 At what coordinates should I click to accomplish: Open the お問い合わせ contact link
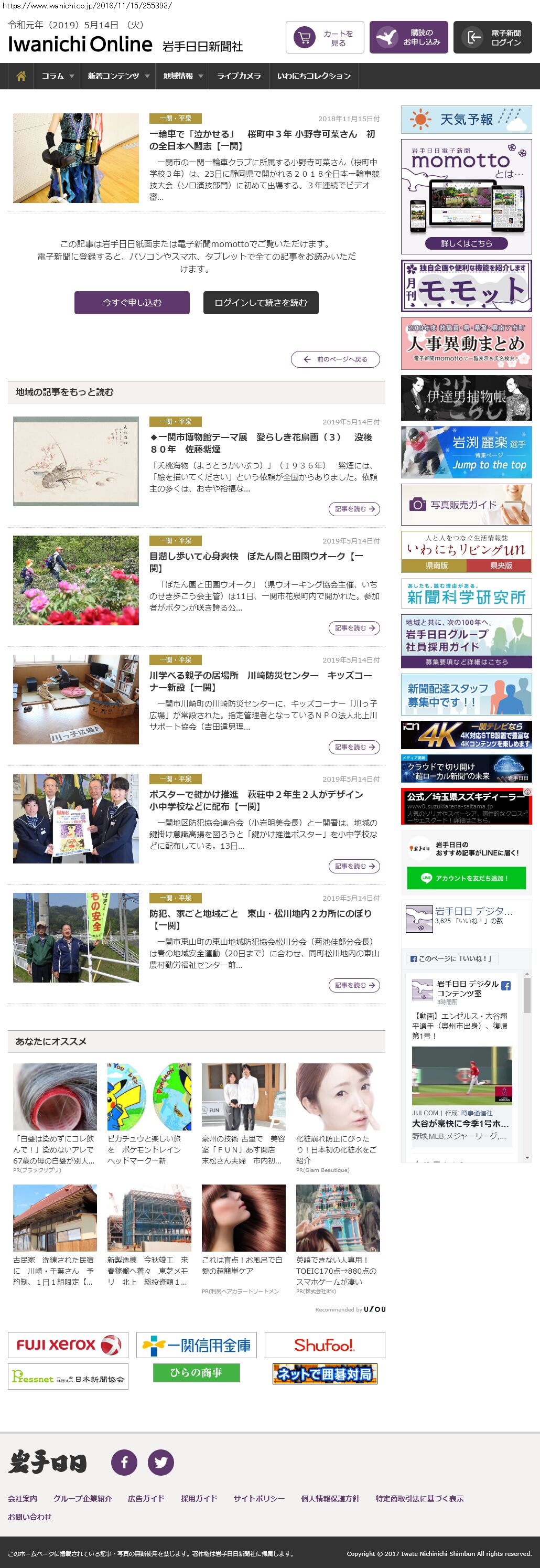(x=30, y=1517)
